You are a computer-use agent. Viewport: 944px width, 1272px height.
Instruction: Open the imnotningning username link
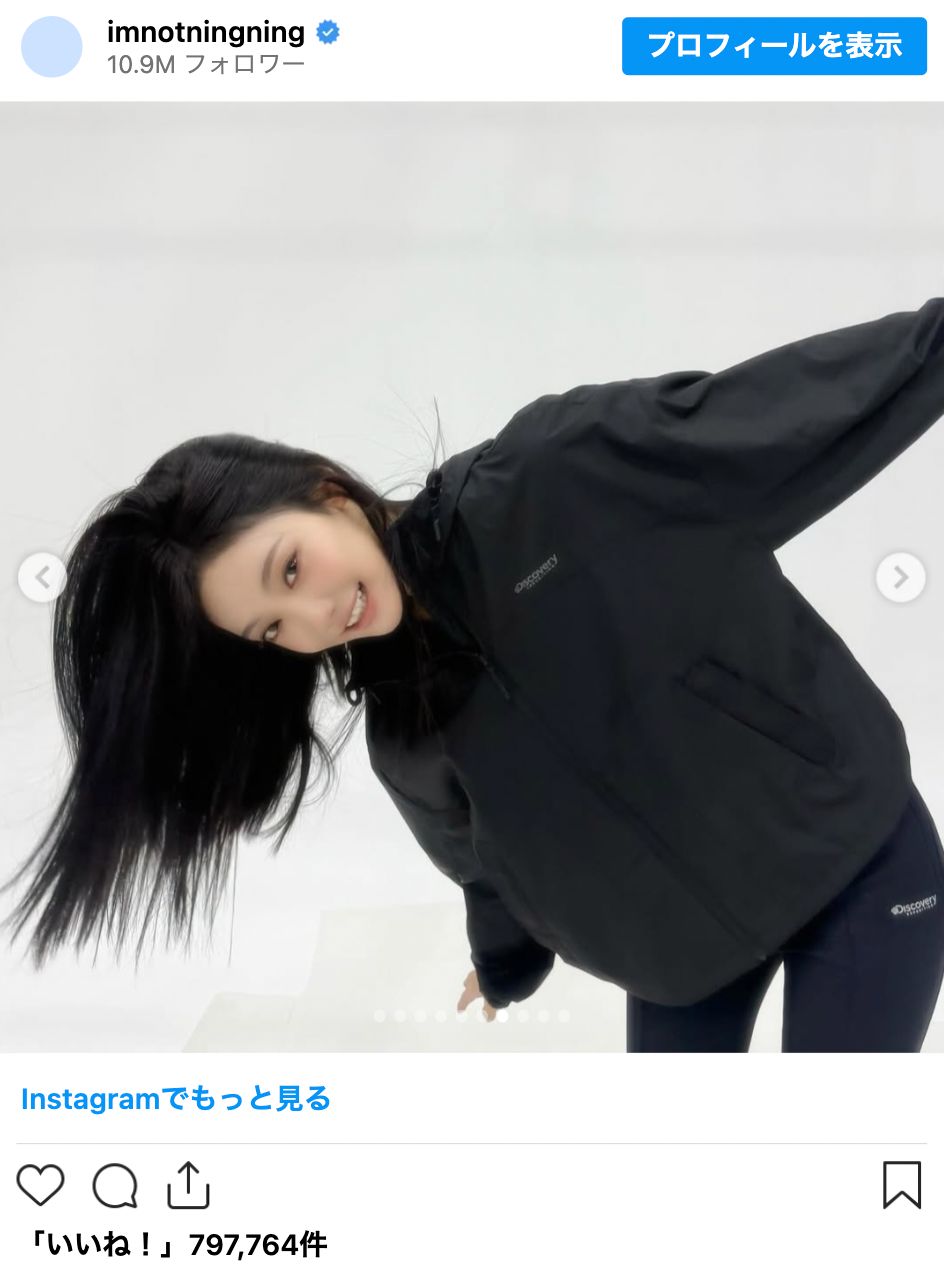205,32
